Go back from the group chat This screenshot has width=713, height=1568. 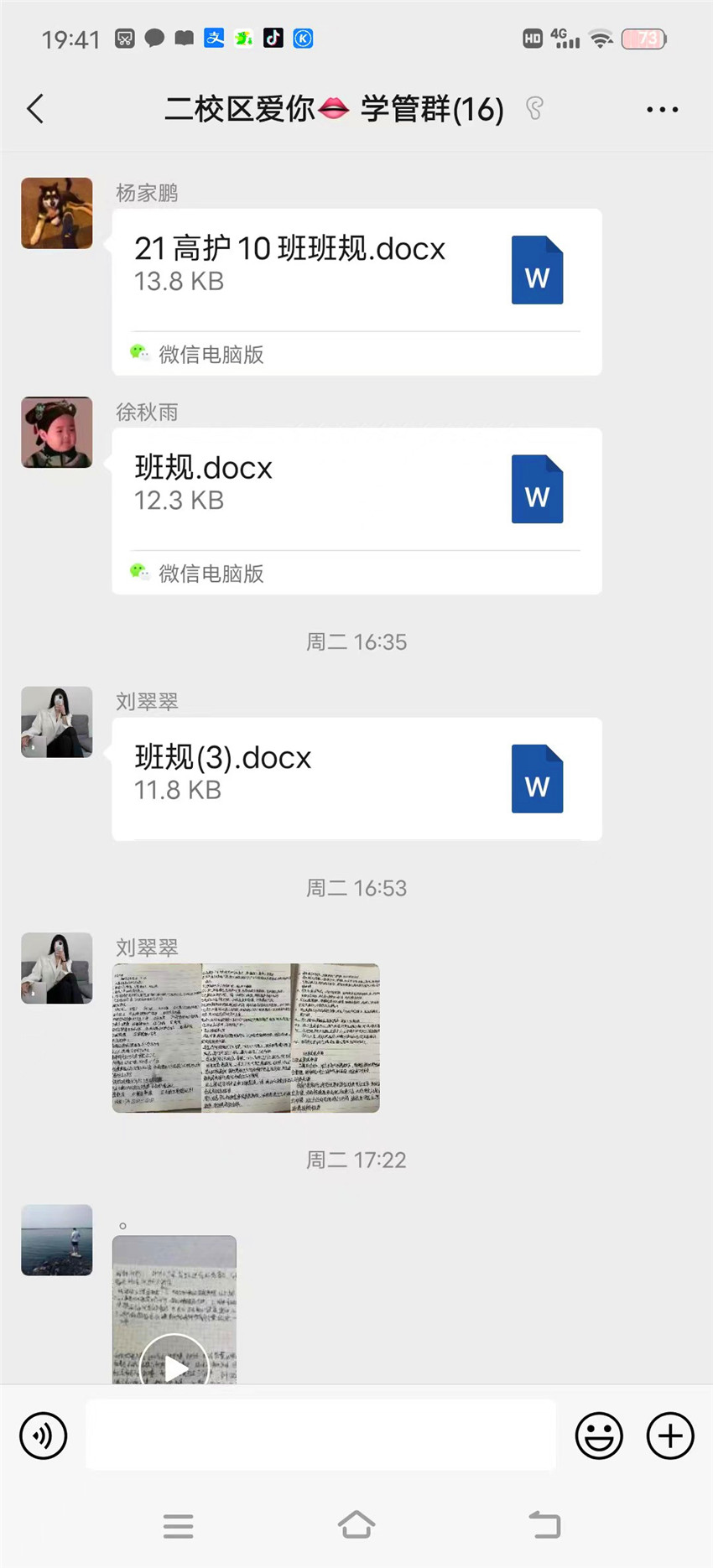pos(35,109)
